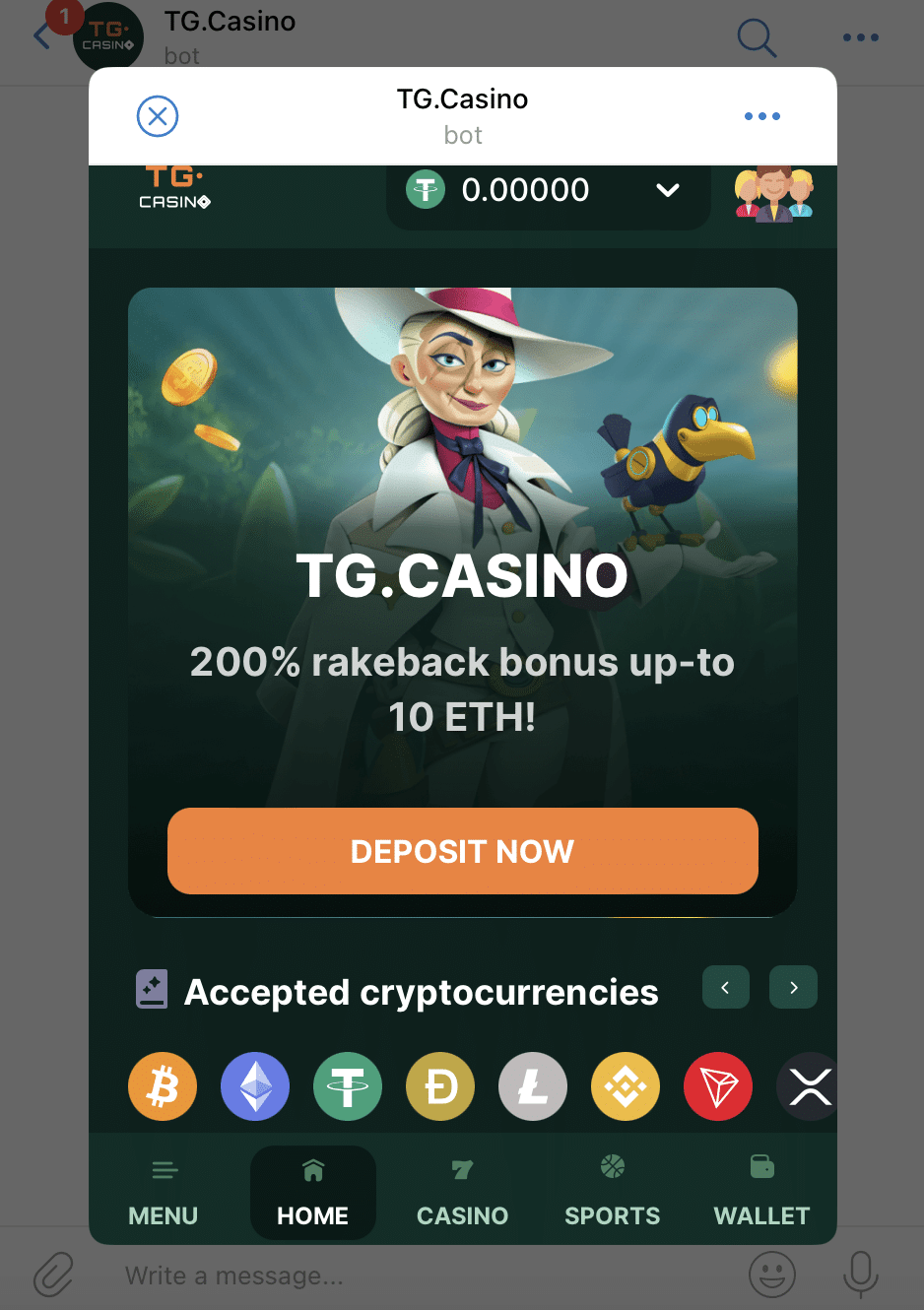
Task: Select the Tron coin icon
Action: click(x=718, y=1087)
